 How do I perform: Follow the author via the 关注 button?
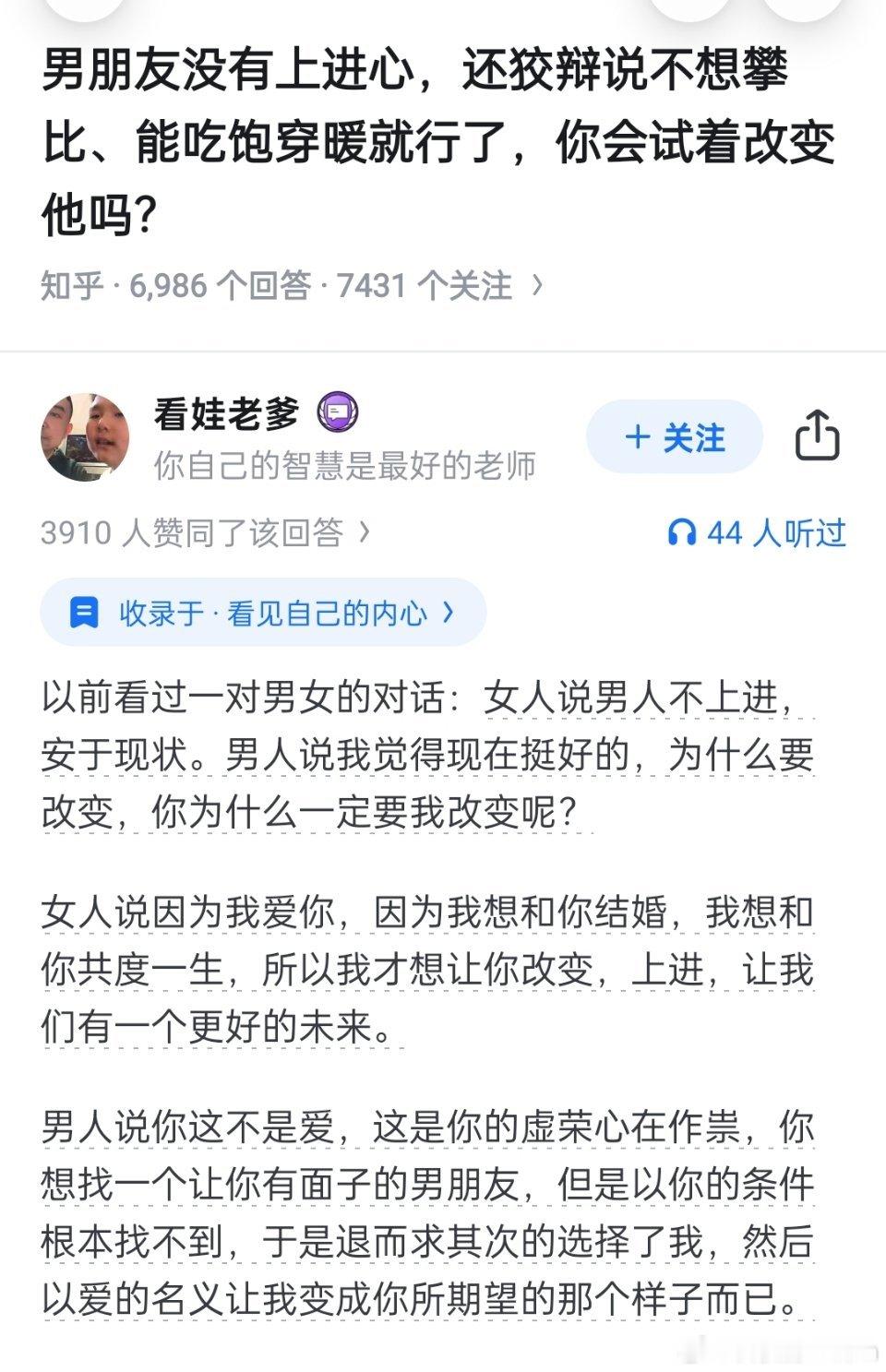point(675,438)
